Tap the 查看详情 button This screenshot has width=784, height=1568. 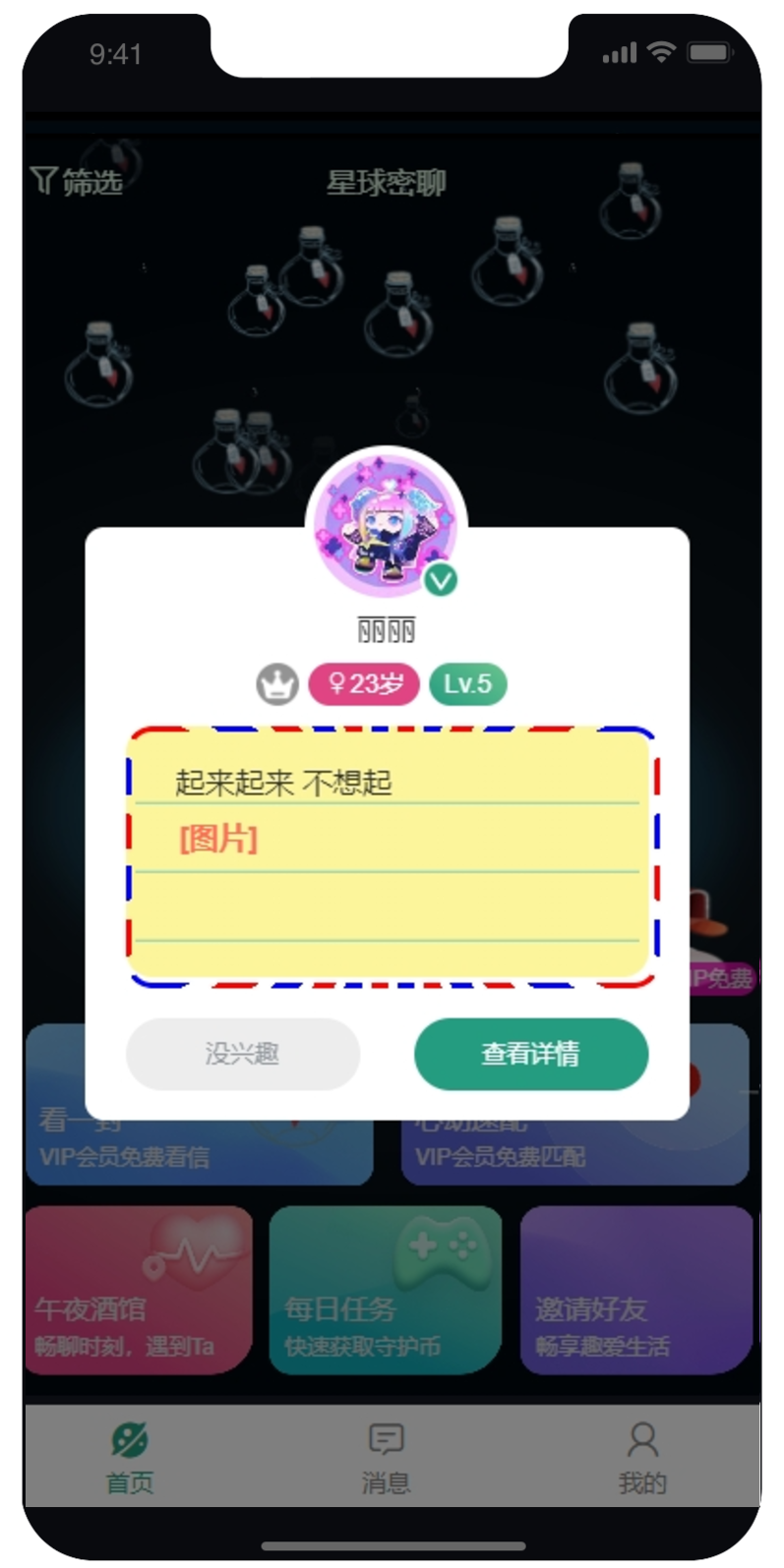(x=531, y=1054)
